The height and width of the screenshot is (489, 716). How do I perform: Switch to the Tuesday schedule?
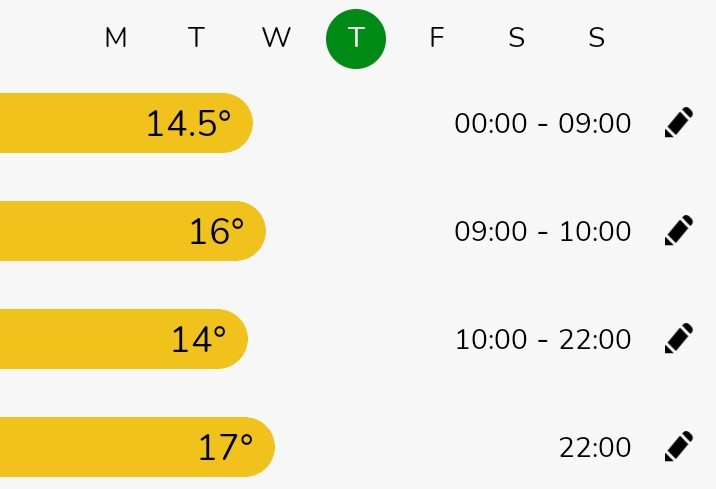pyautogui.click(x=196, y=38)
